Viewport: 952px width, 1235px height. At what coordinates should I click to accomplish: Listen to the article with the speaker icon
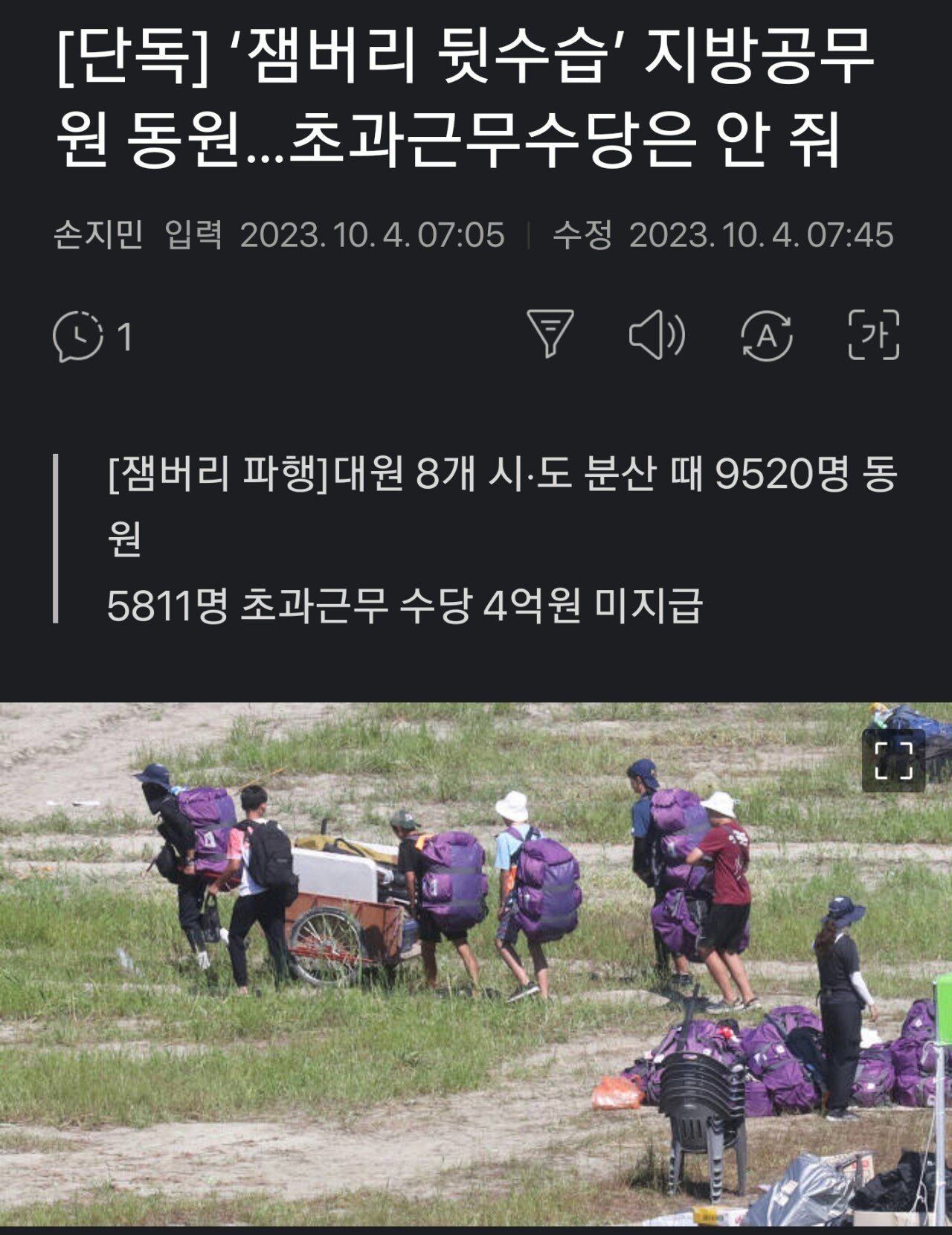point(657,335)
